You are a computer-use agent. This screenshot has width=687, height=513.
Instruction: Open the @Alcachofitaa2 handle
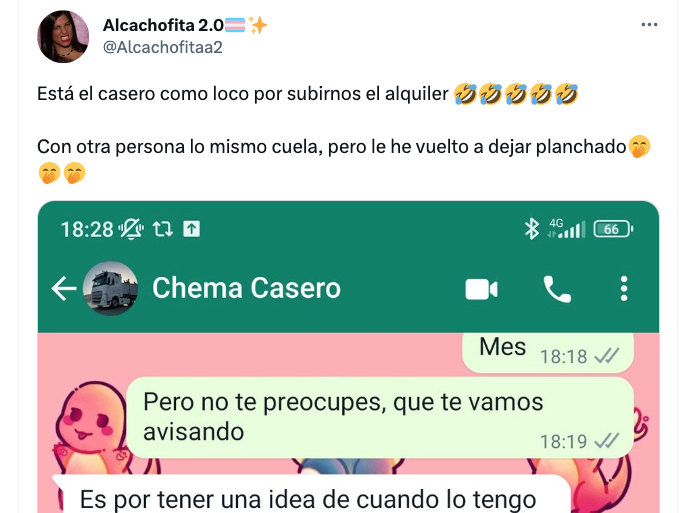pyautogui.click(x=162, y=46)
